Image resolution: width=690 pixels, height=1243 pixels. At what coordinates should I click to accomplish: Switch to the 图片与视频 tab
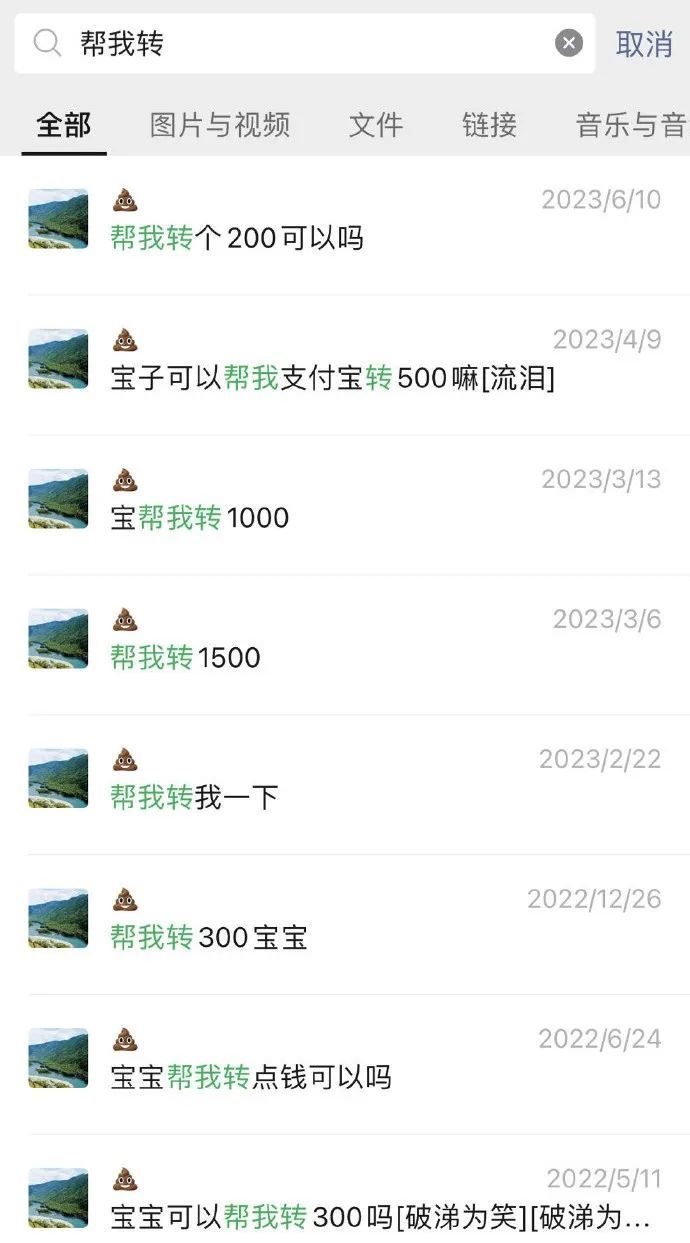220,125
